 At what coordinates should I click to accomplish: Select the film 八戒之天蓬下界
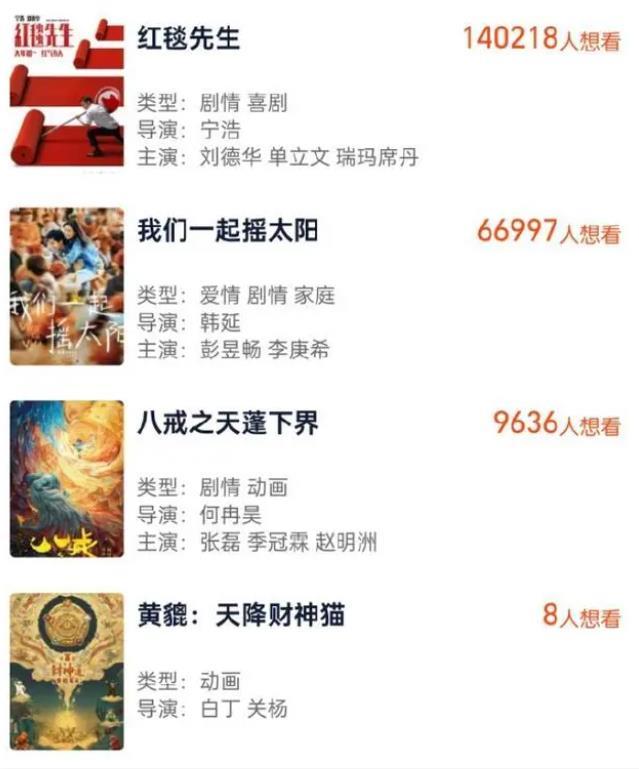227,423
